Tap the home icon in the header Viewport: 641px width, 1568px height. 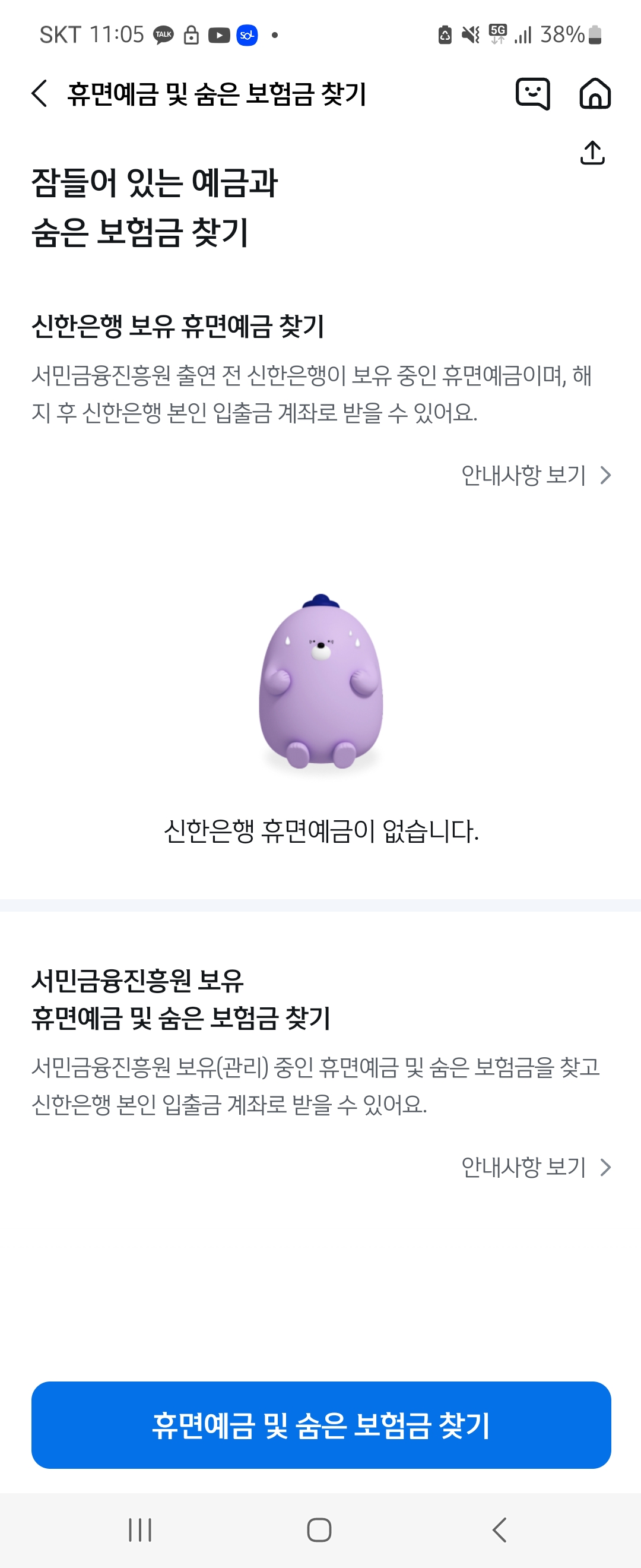(x=595, y=94)
